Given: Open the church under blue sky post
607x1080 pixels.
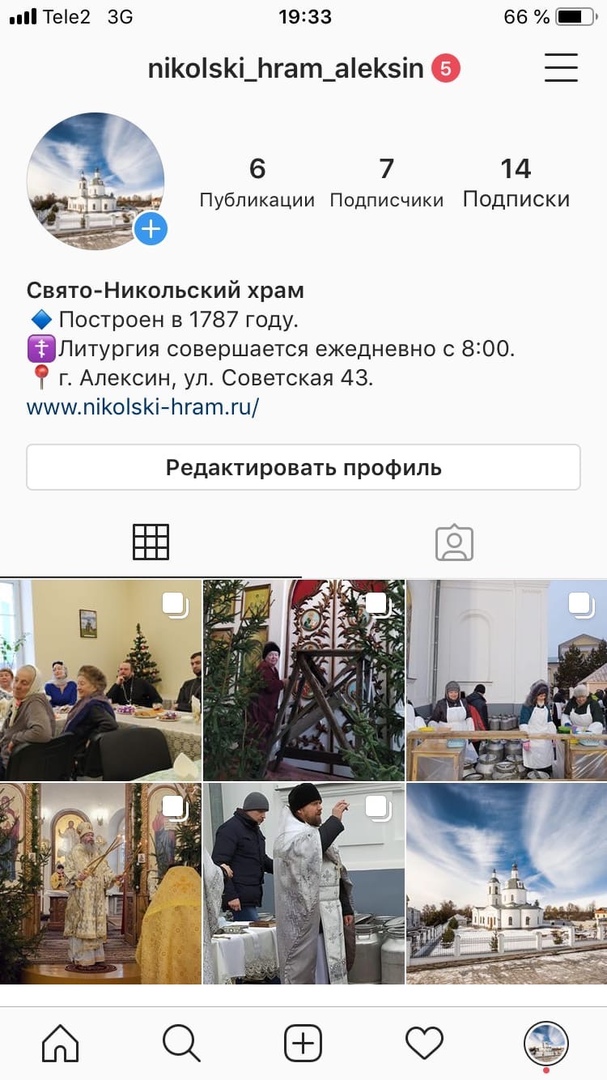Looking at the screenshot, I should (x=507, y=884).
